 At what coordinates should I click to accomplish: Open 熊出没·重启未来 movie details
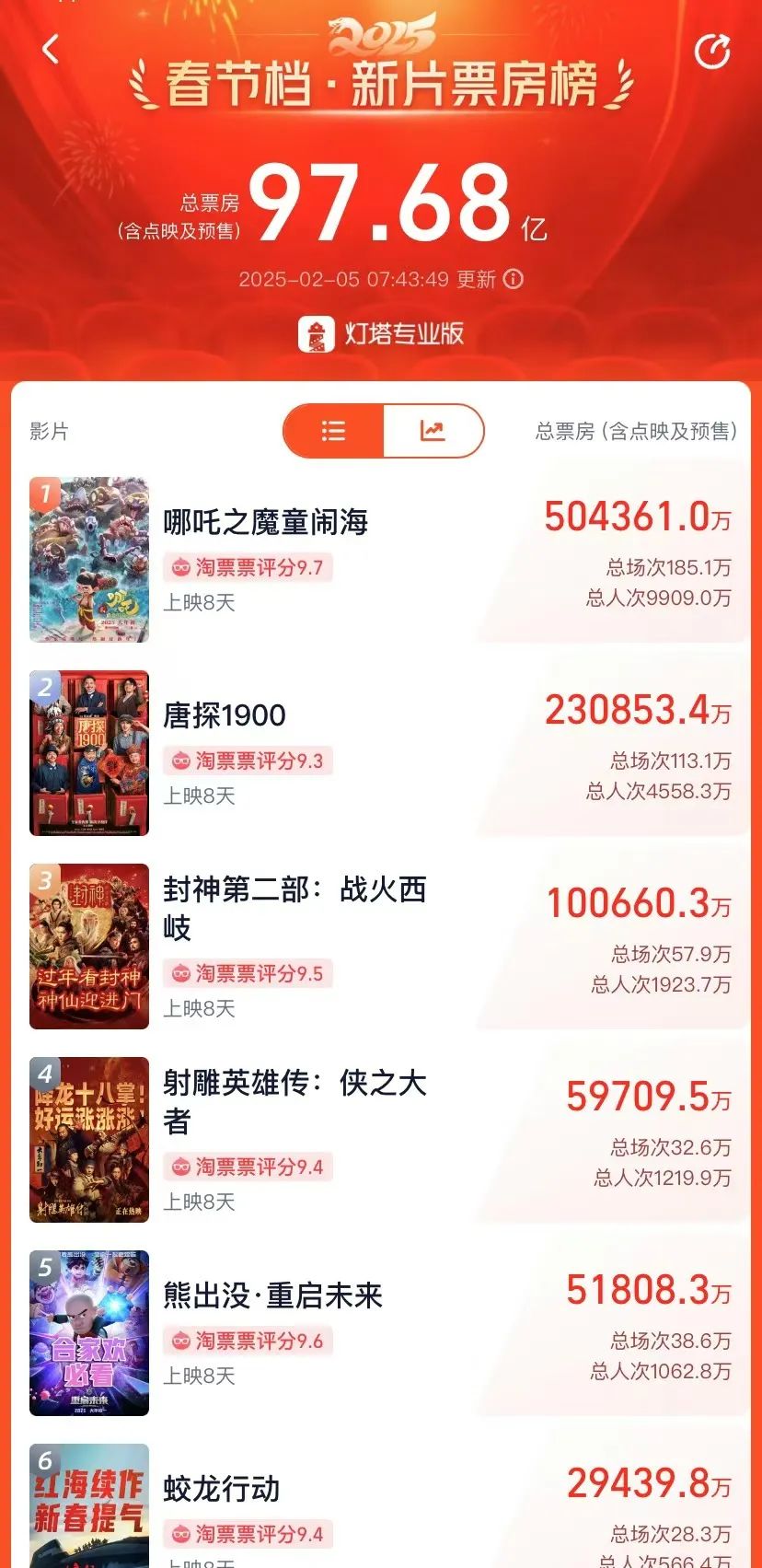coord(272,1295)
